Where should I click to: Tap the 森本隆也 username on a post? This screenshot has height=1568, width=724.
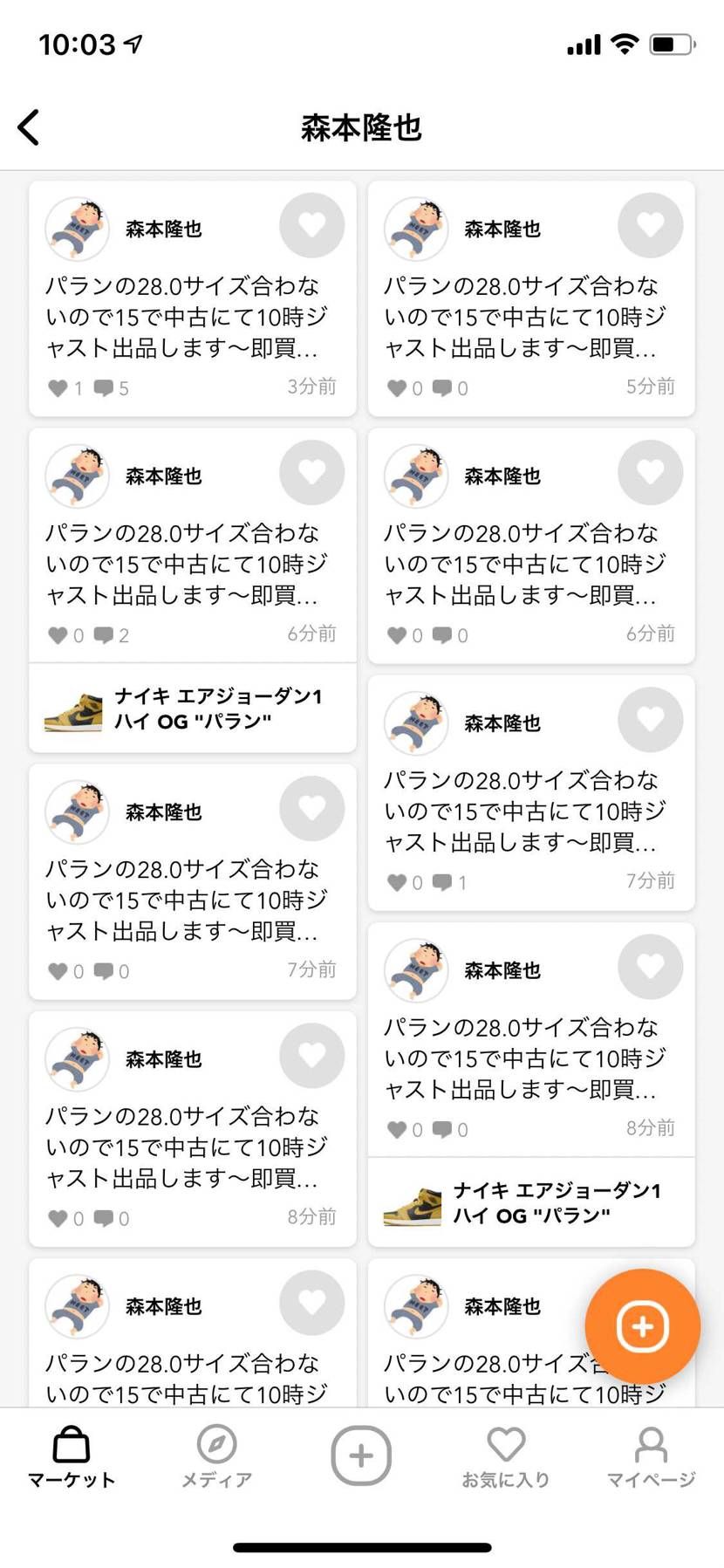163,229
